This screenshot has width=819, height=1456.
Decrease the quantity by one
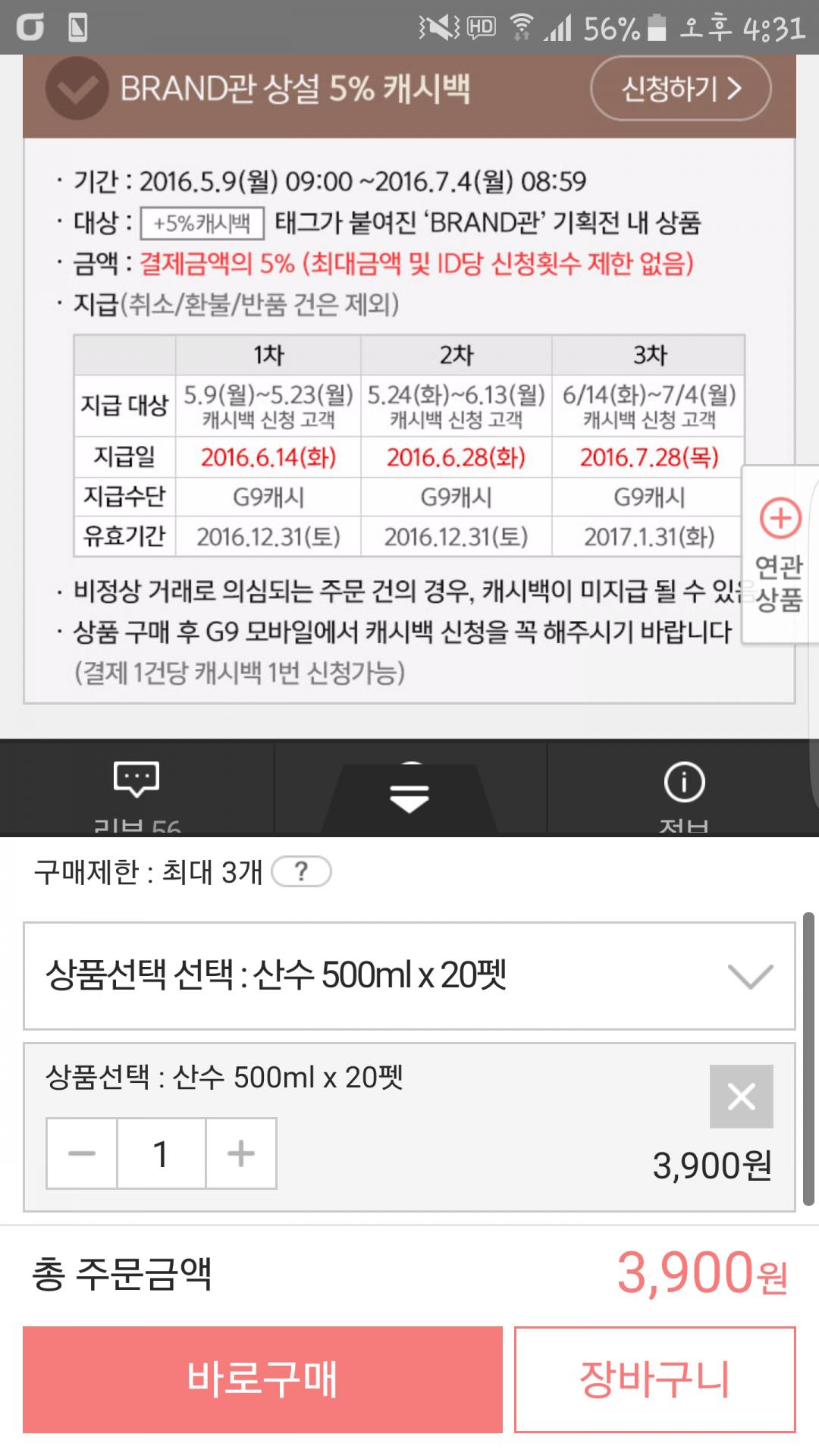tap(82, 1153)
